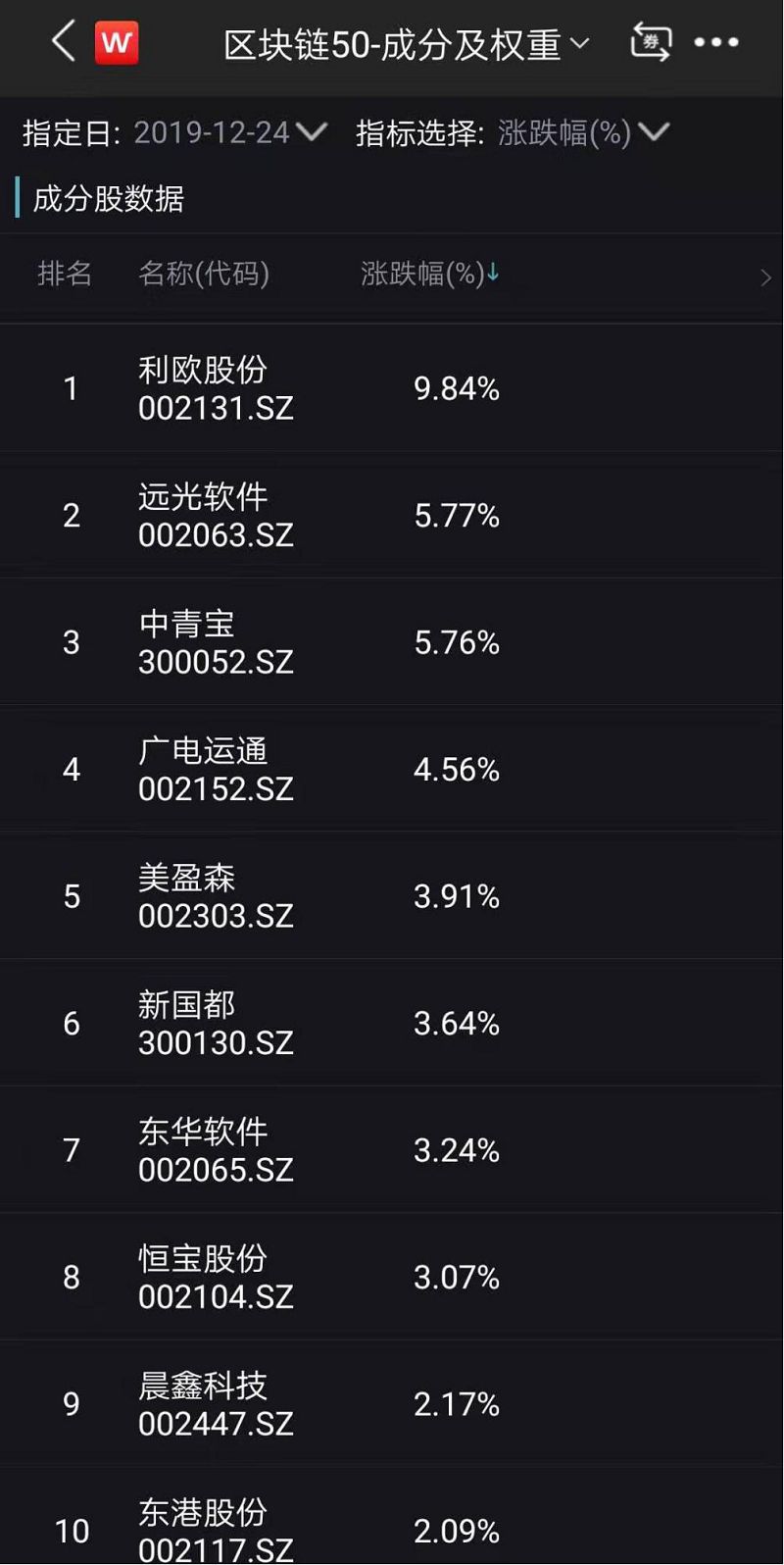This screenshot has width=784, height=1565.
Task: Go back using the top-left arrow
Action: point(64,42)
